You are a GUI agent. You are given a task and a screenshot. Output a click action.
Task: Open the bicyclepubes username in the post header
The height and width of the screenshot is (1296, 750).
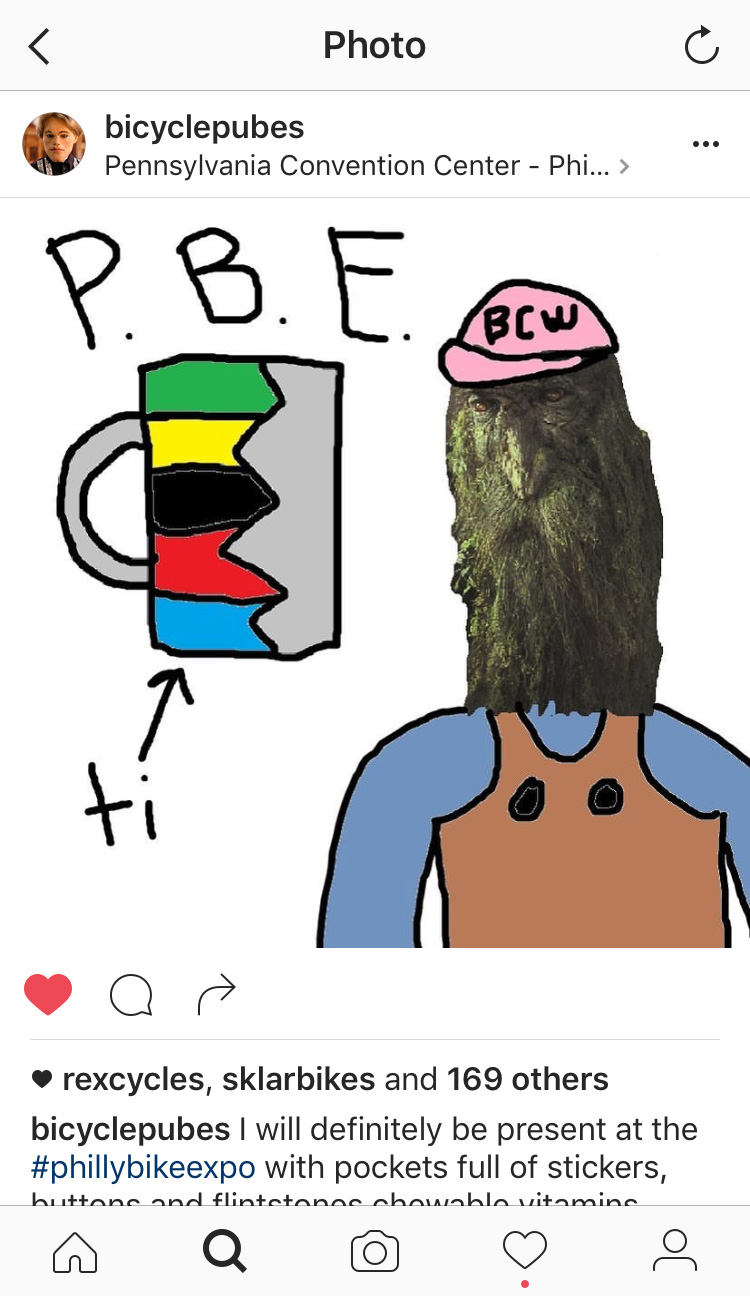[x=204, y=127]
